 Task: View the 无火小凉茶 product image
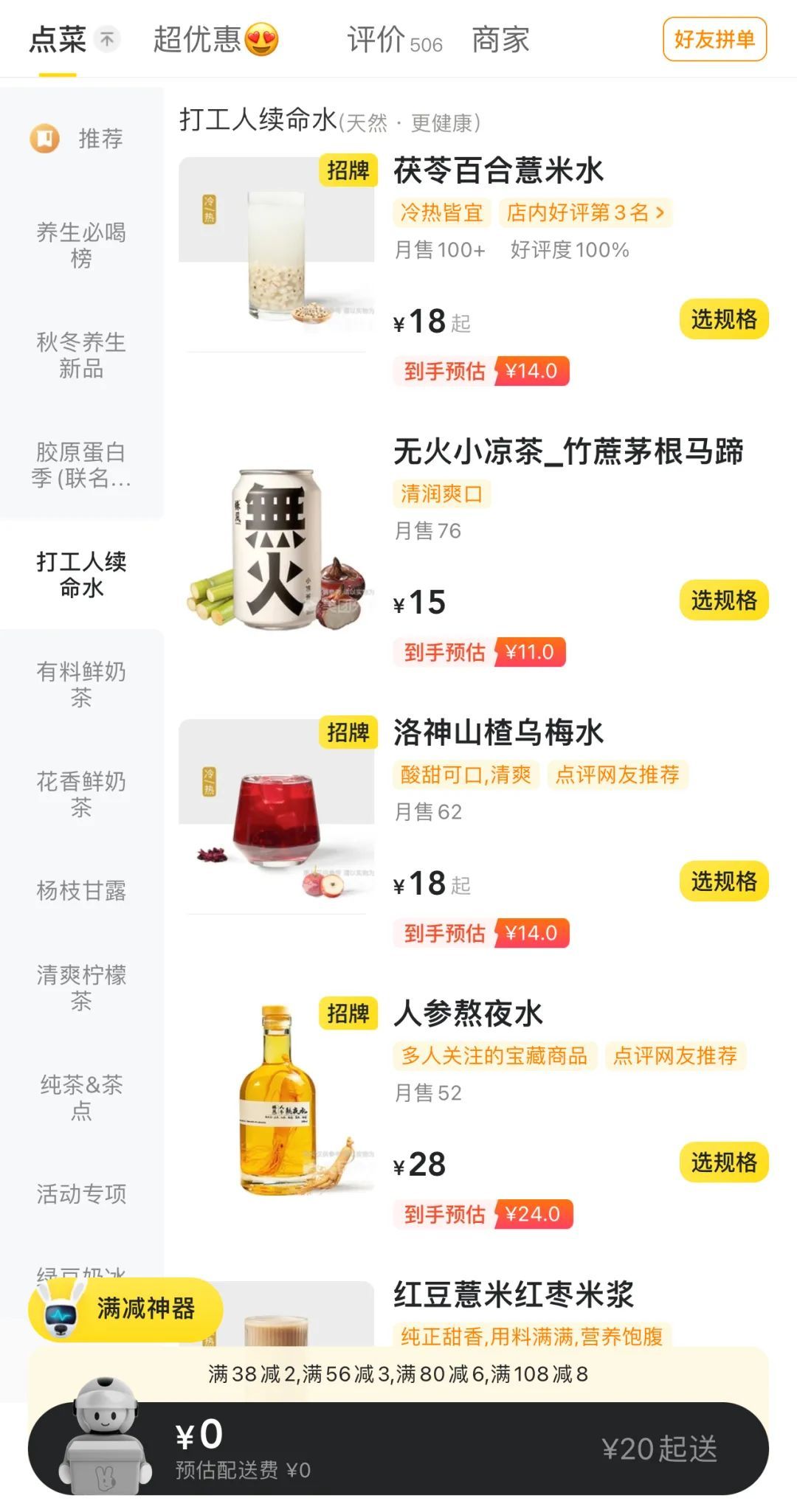tap(277, 547)
